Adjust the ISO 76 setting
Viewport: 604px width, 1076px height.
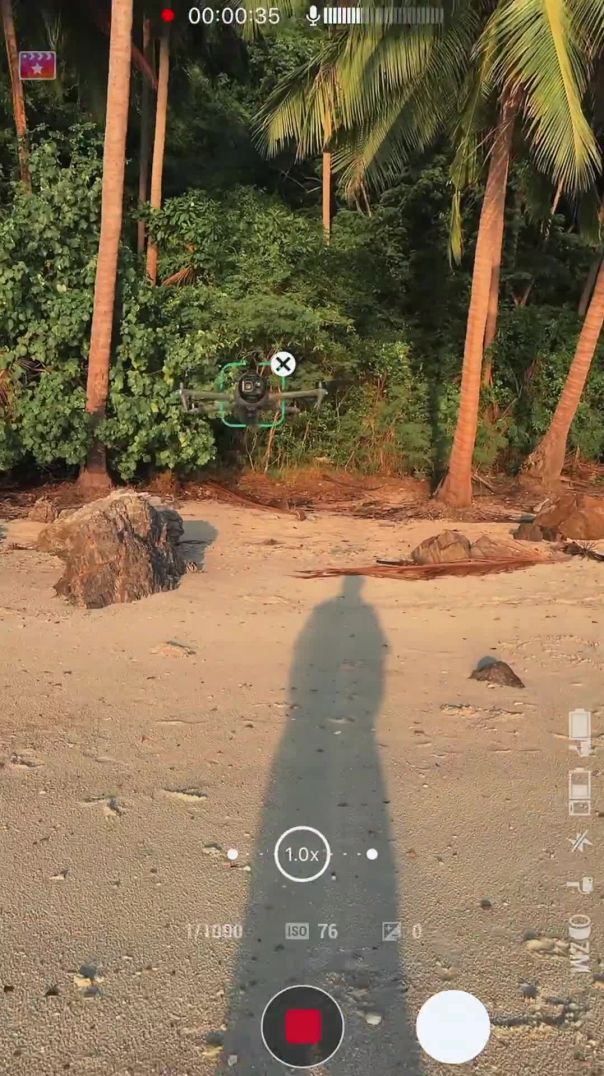312,931
